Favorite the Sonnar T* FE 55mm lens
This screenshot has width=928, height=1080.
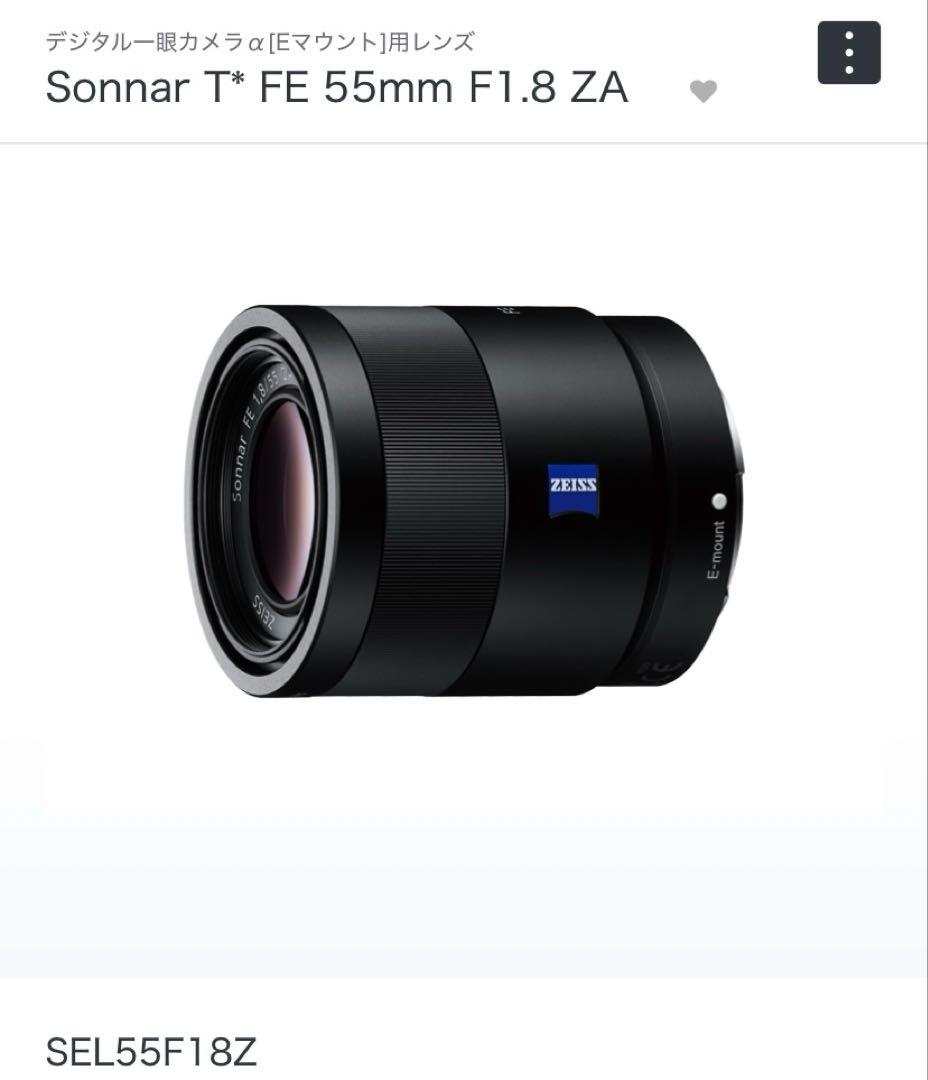[704, 92]
